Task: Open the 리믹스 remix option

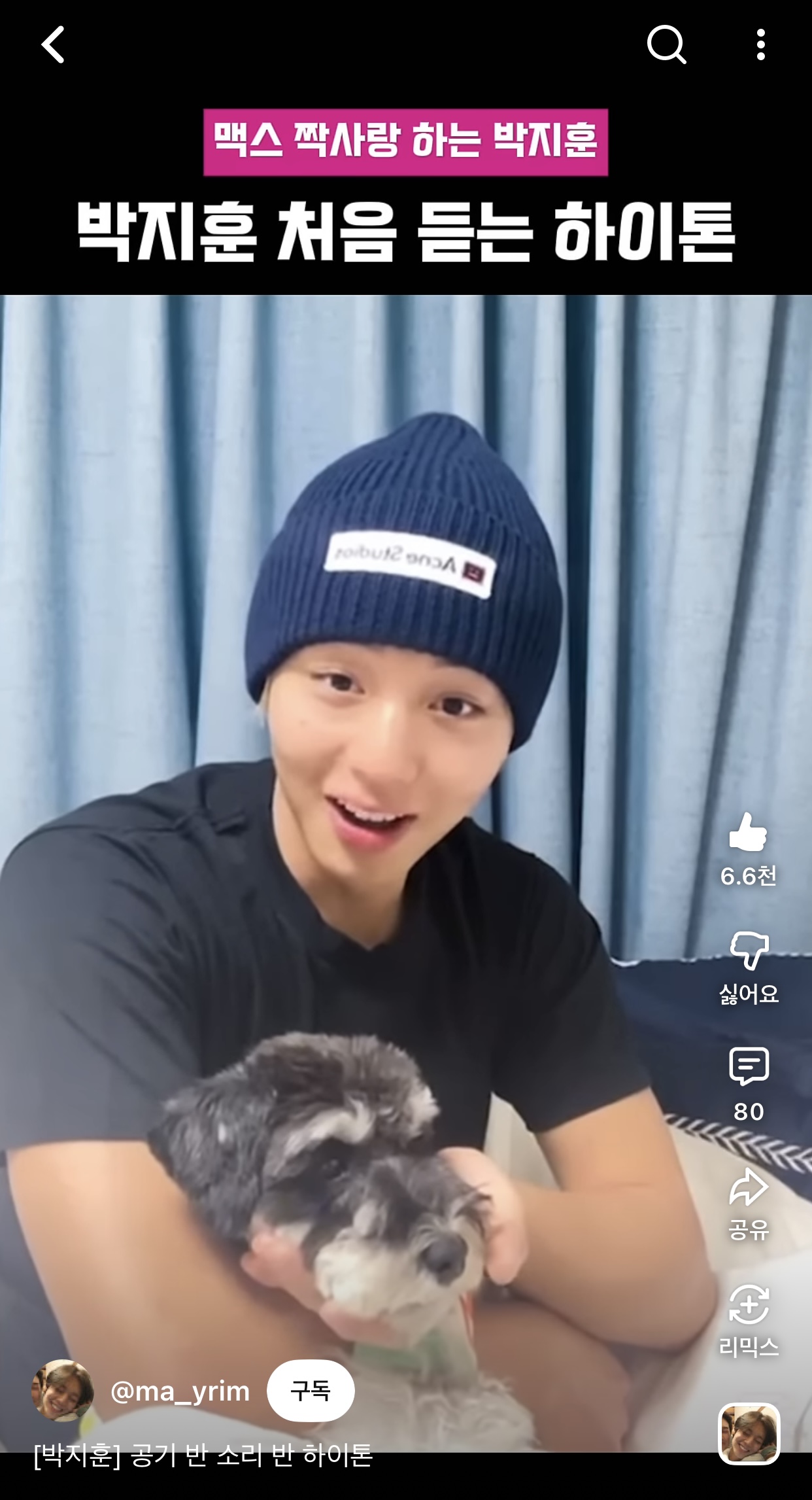Action: pyautogui.click(x=751, y=1311)
